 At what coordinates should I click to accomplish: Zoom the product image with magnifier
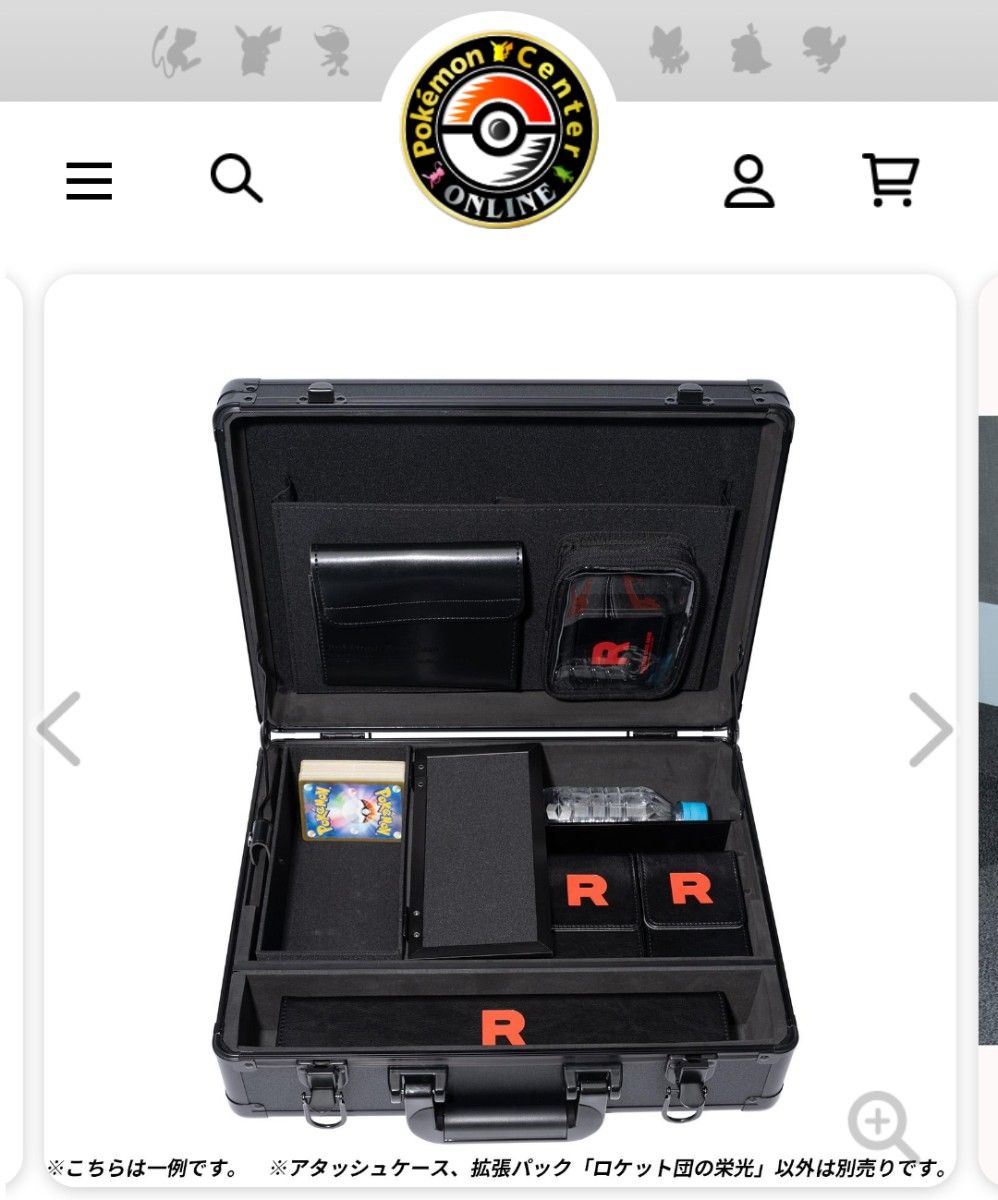(x=881, y=1124)
